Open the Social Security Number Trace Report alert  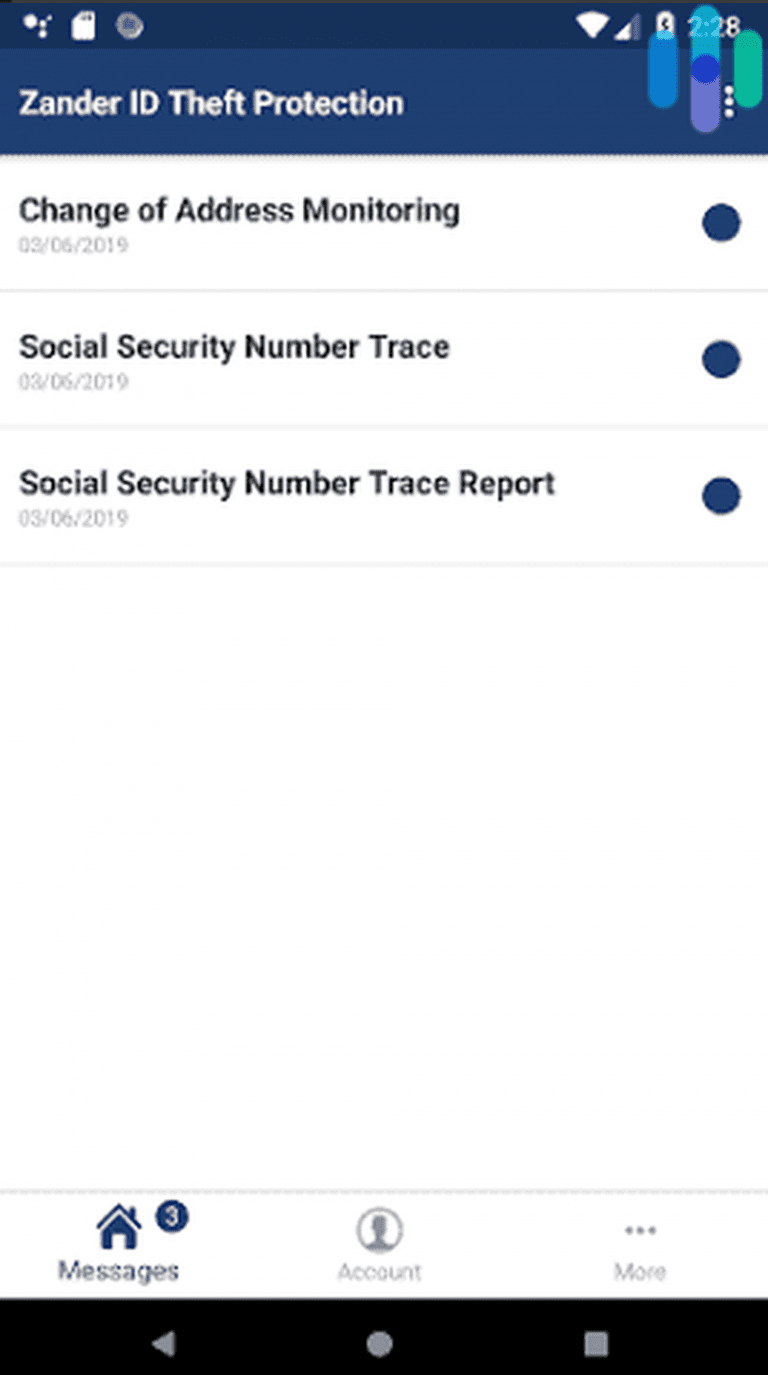click(x=300, y=496)
